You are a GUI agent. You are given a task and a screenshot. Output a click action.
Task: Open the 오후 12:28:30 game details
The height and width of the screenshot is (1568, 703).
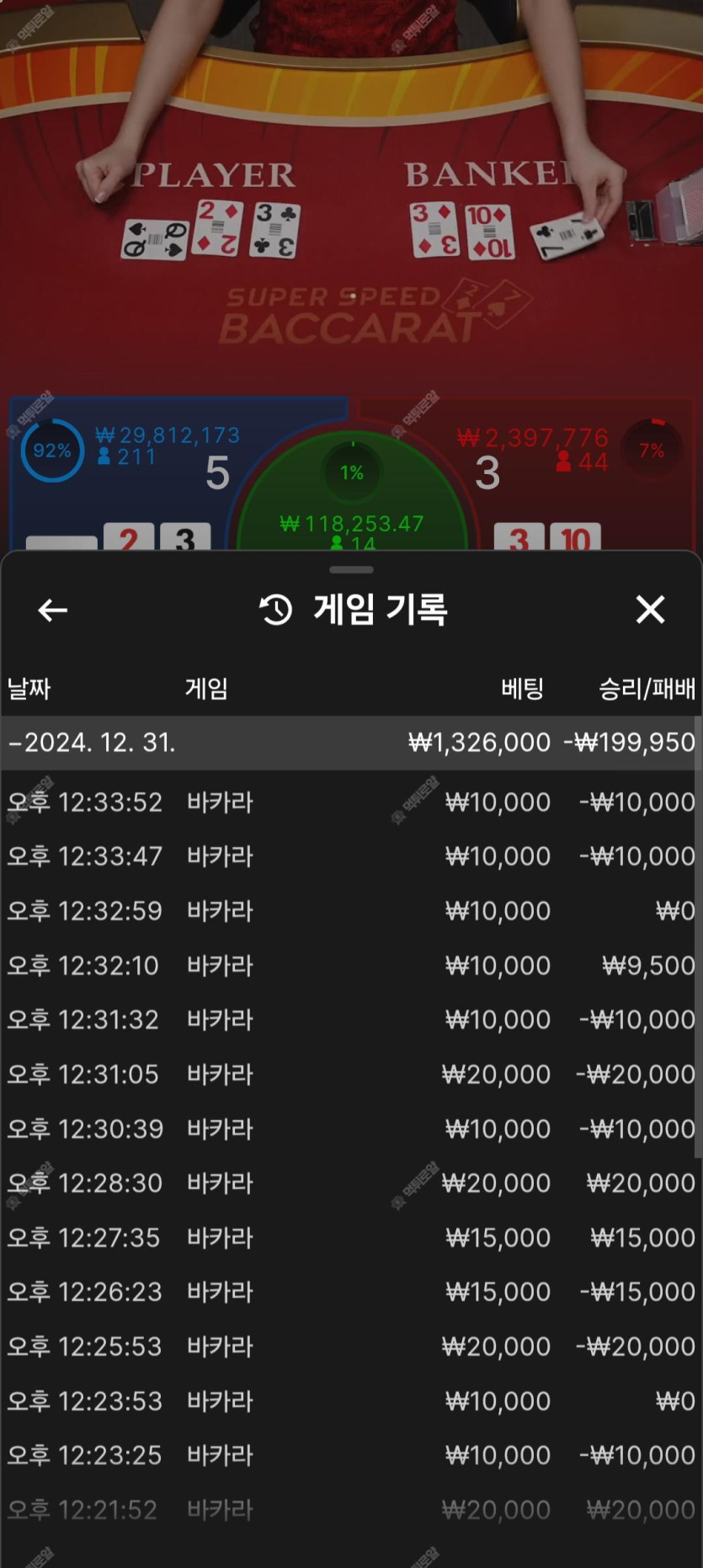(349, 1183)
